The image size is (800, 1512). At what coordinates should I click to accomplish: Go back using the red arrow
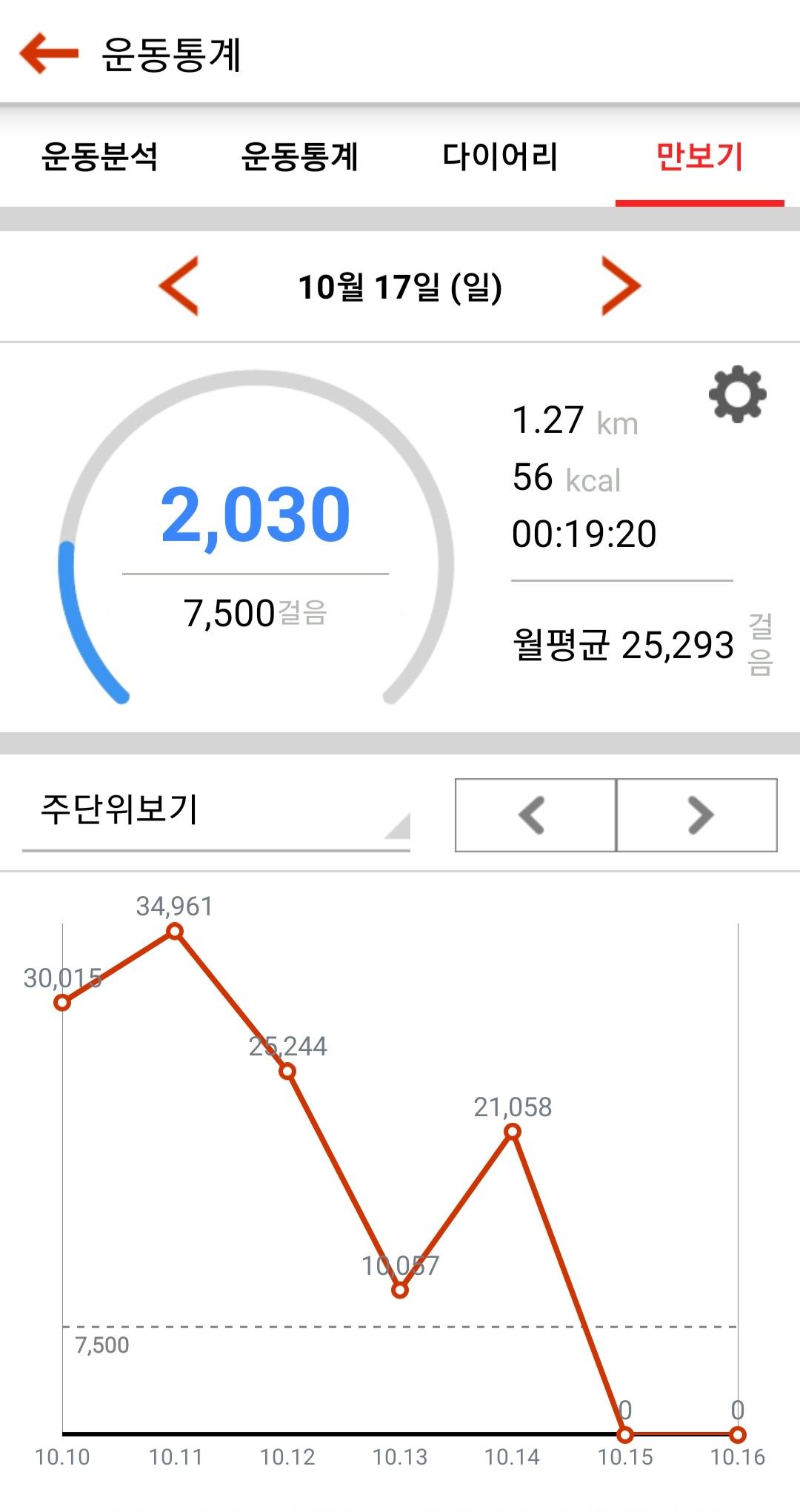(x=49, y=53)
